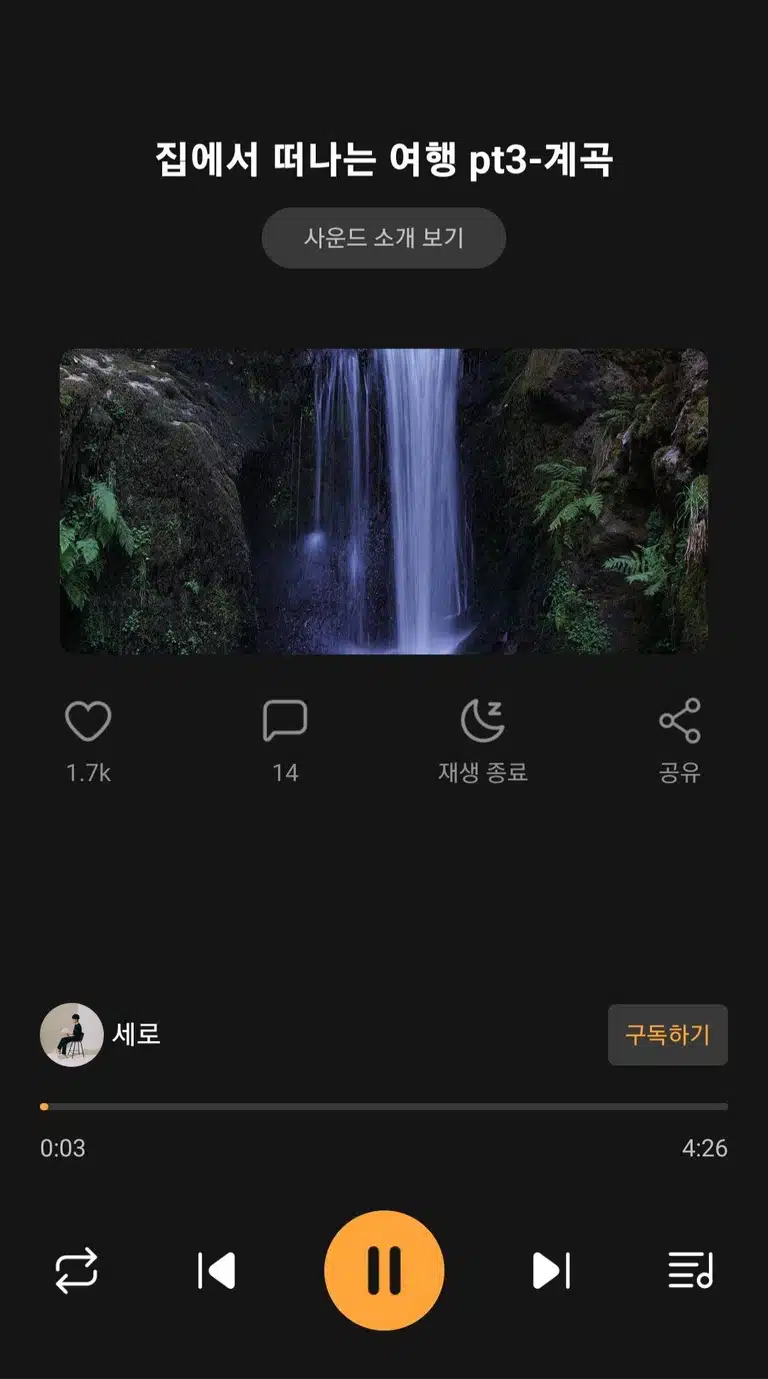Skip to the next track
Screen dimensions: 768x1379
[x=551, y=1271]
